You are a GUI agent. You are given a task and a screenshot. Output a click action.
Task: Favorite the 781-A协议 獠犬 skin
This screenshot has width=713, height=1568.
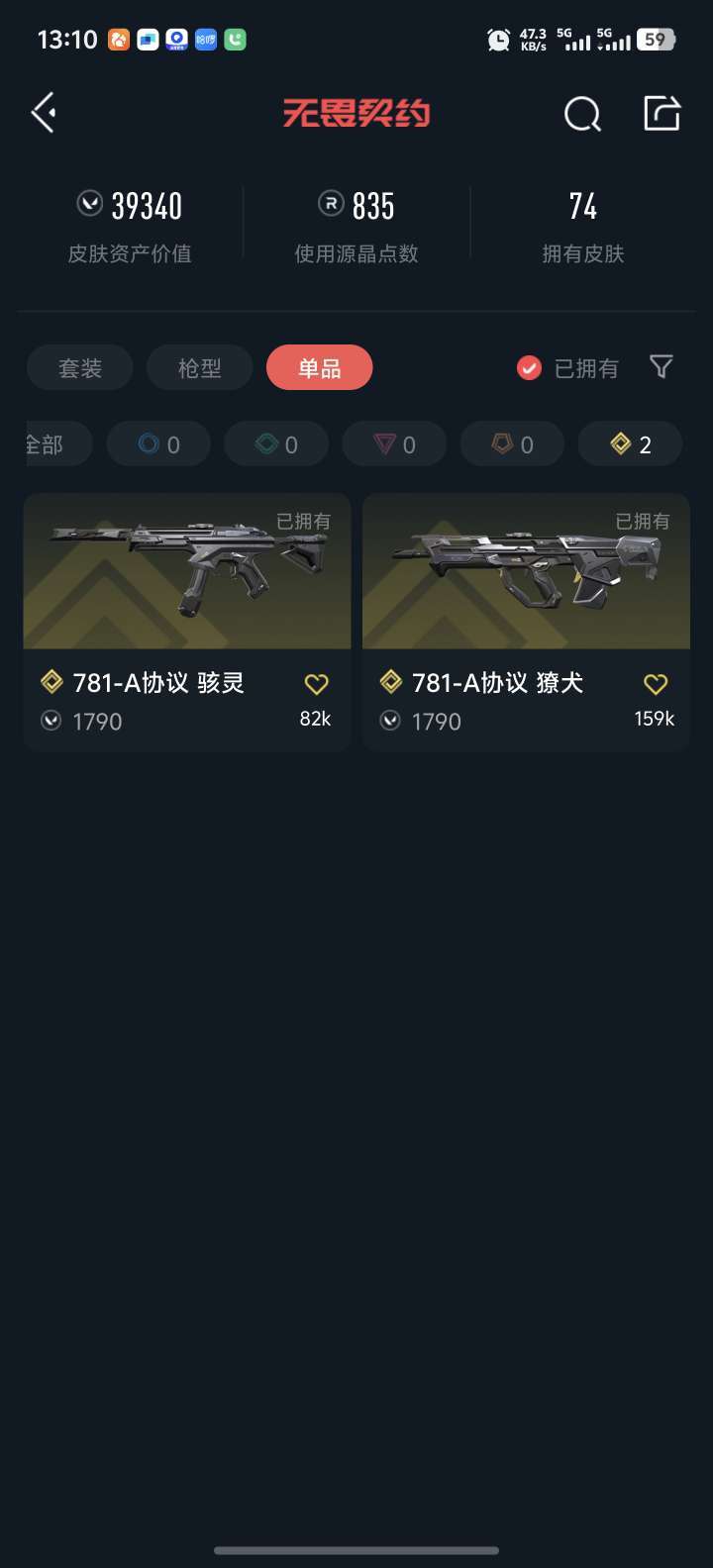click(656, 684)
